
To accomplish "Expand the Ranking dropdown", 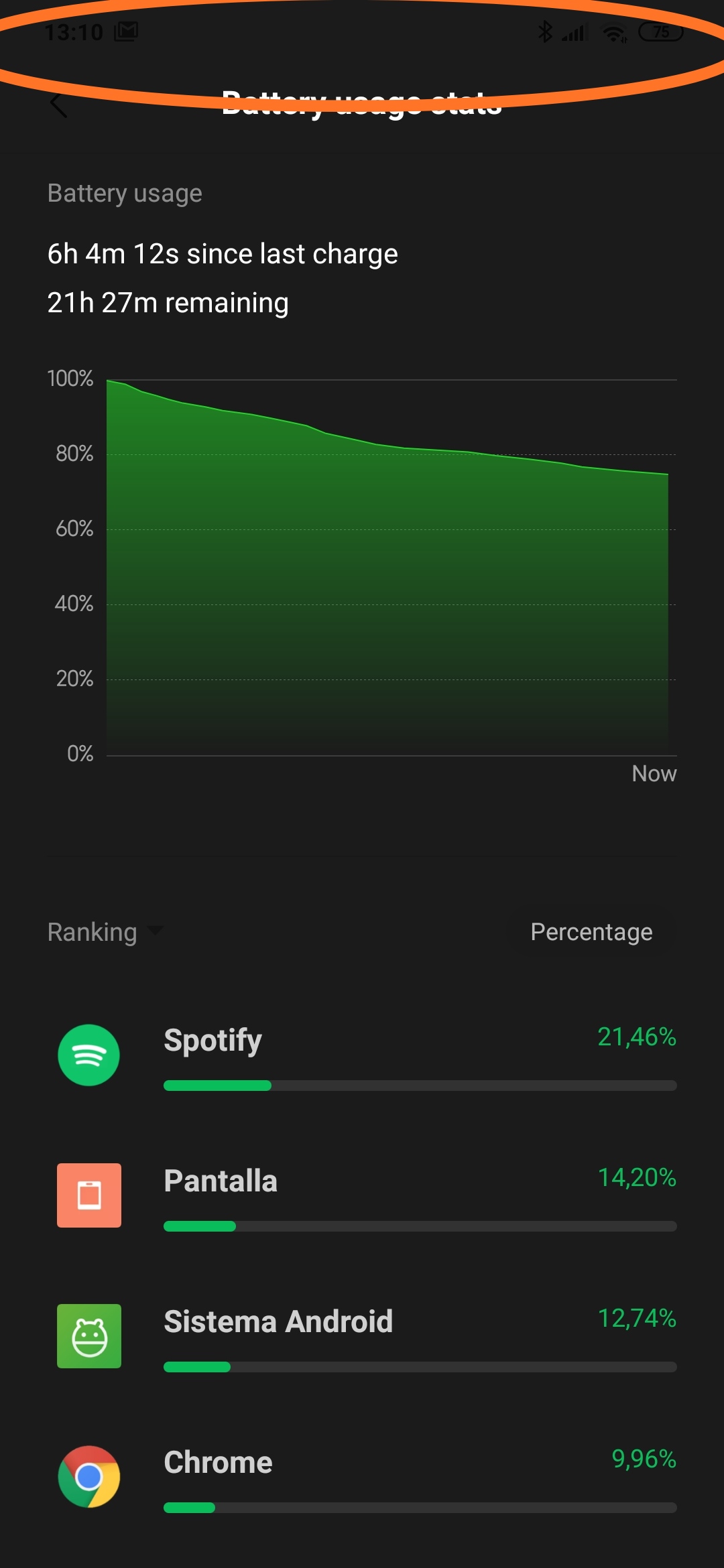I will [105, 932].
